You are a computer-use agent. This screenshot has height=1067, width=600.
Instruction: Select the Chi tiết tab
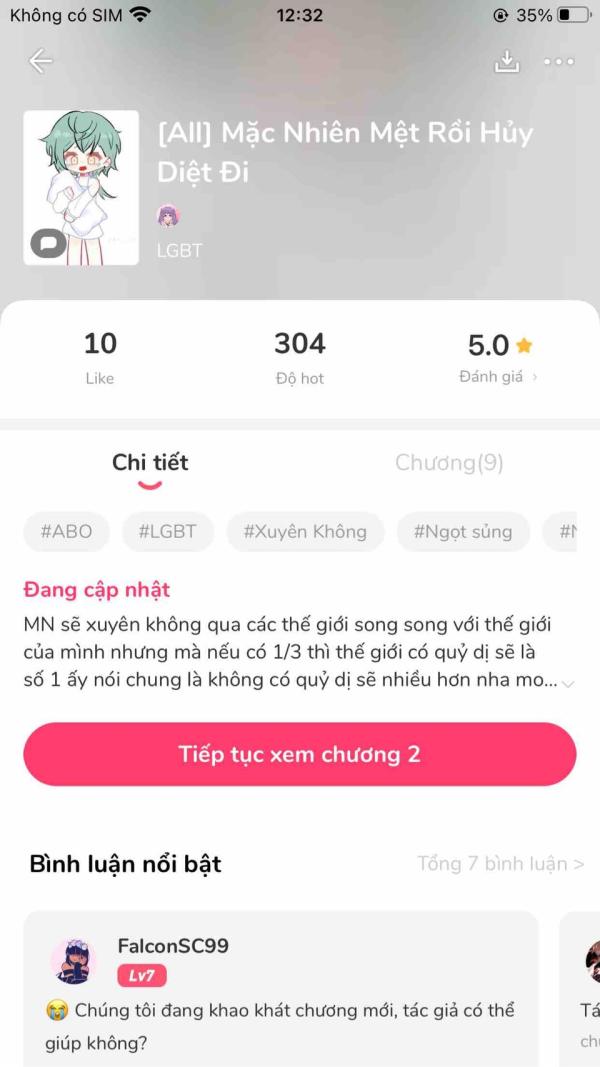pyautogui.click(x=150, y=462)
